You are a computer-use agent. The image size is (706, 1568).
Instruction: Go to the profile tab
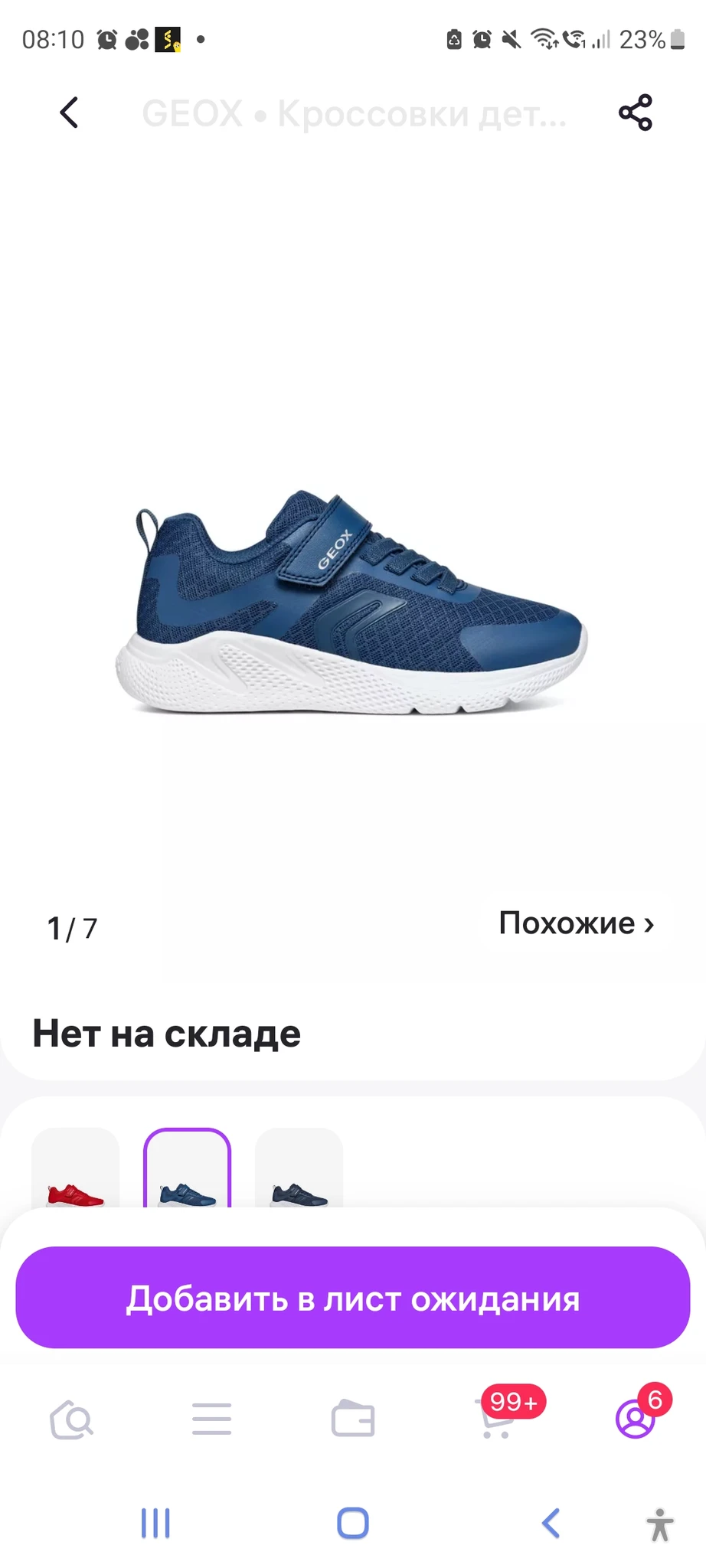tap(636, 1419)
